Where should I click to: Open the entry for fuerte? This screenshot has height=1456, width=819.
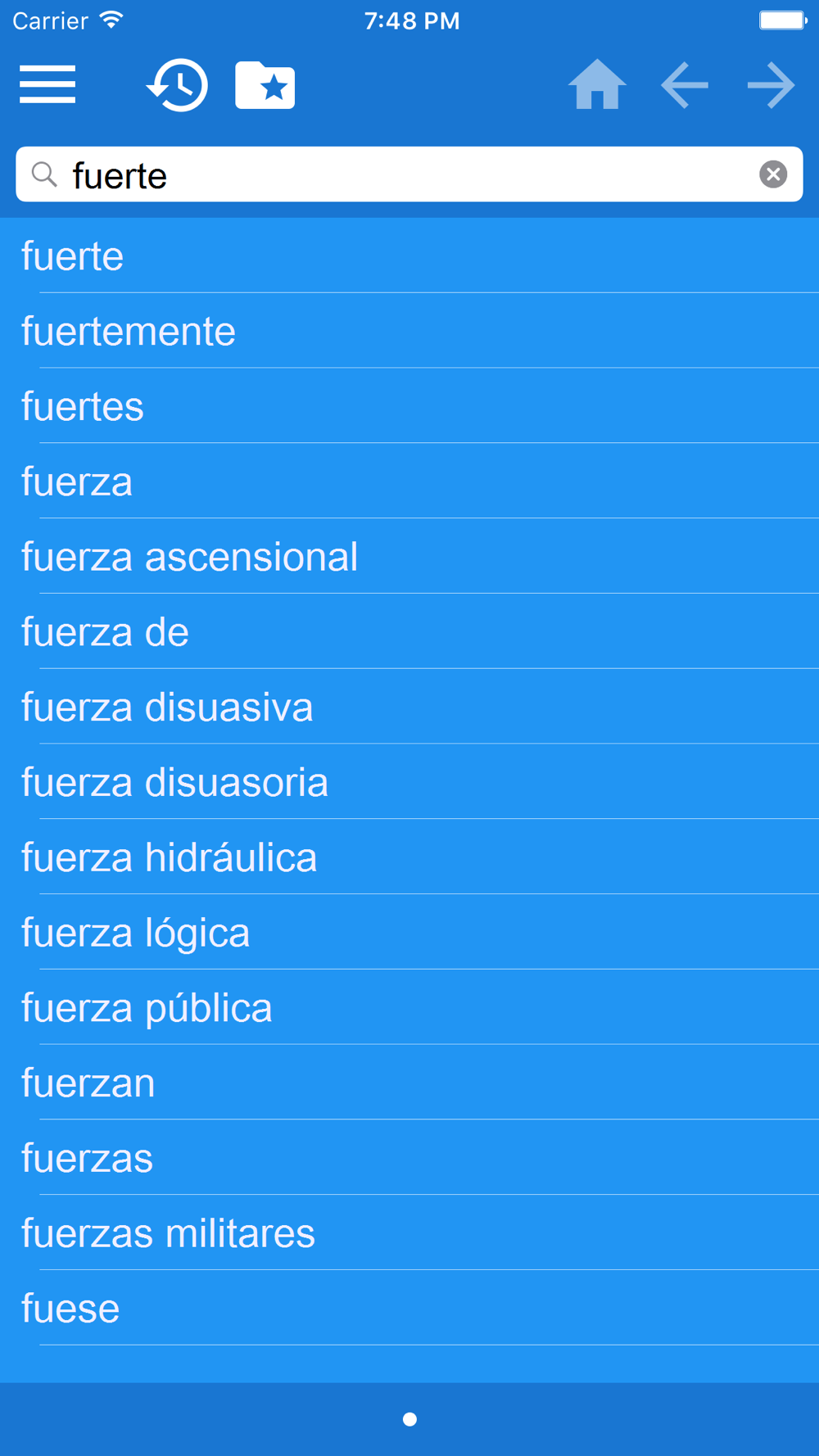pyautogui.click(x=409, y=256)
